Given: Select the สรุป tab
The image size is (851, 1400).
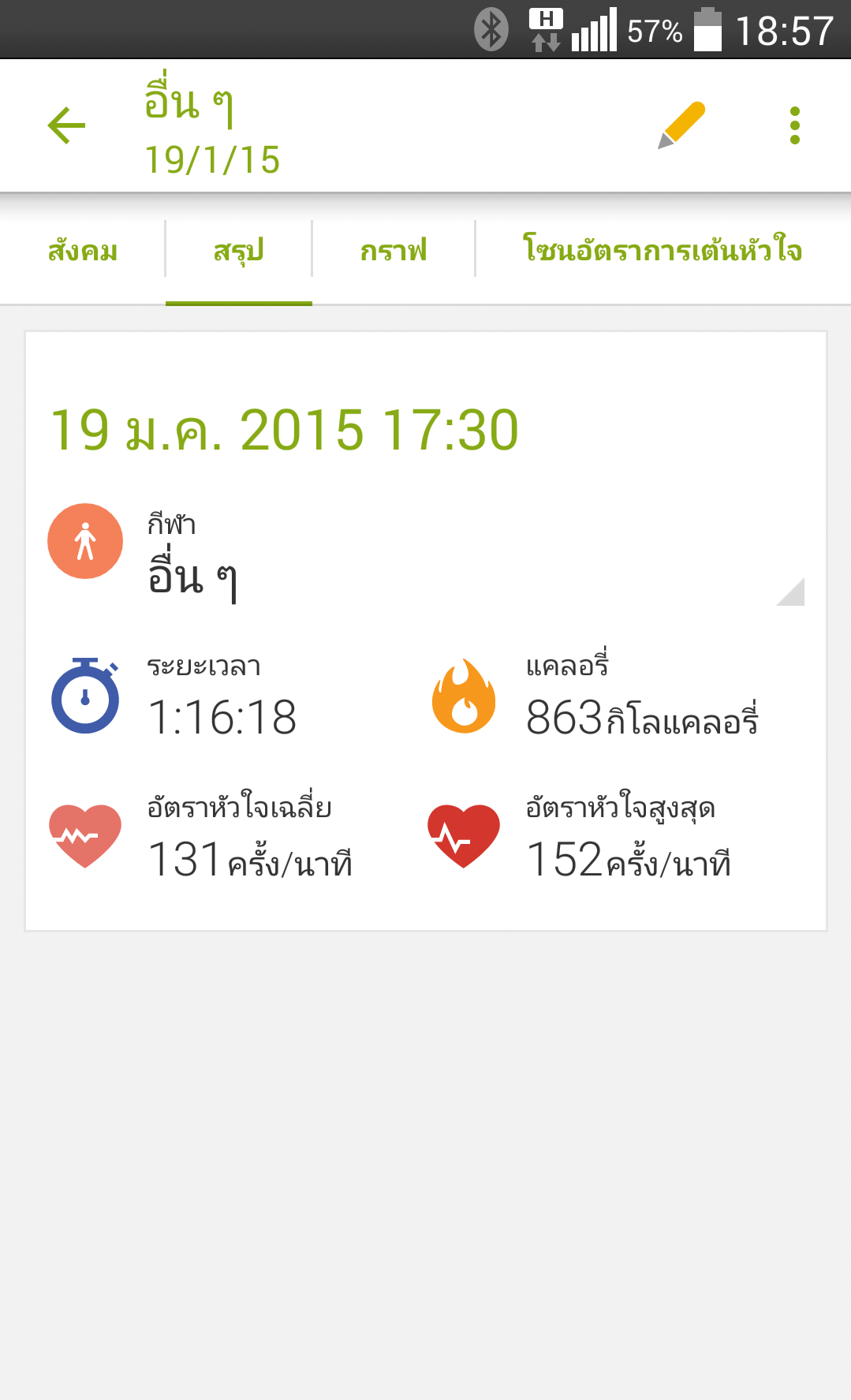Looking at the screenshot, I should pos(238,251).
